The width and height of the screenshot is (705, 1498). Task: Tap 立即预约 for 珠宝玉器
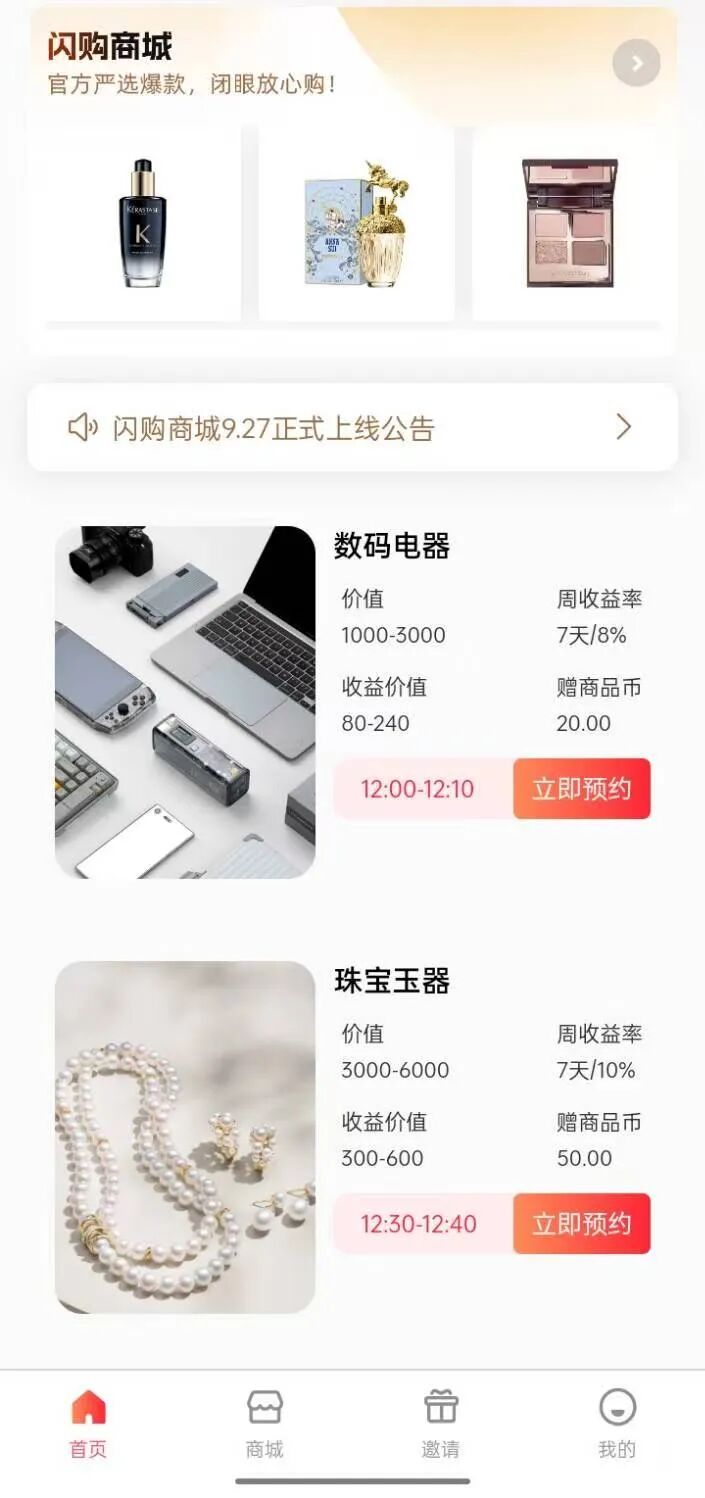point(582,1224)
